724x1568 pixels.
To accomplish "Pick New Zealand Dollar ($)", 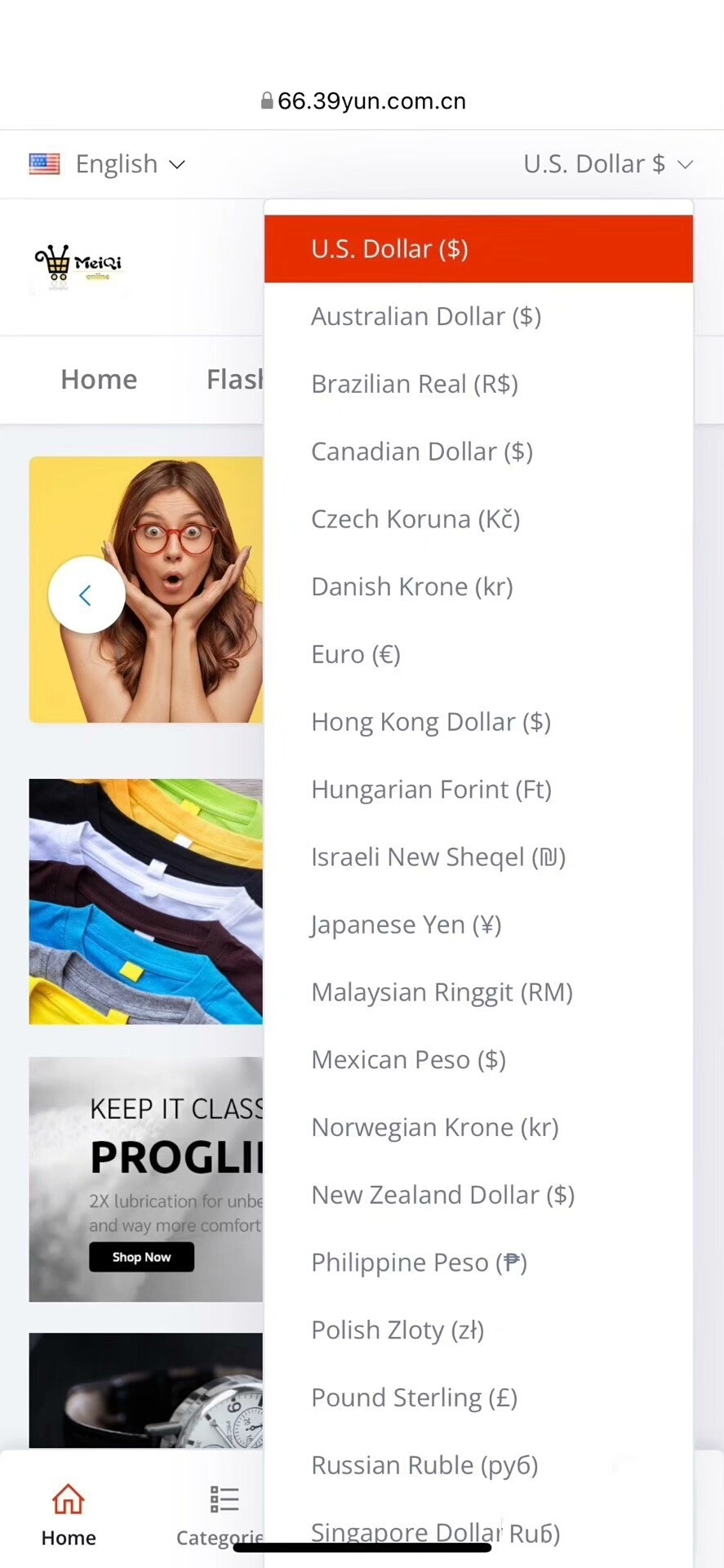I will [443, 1196].
